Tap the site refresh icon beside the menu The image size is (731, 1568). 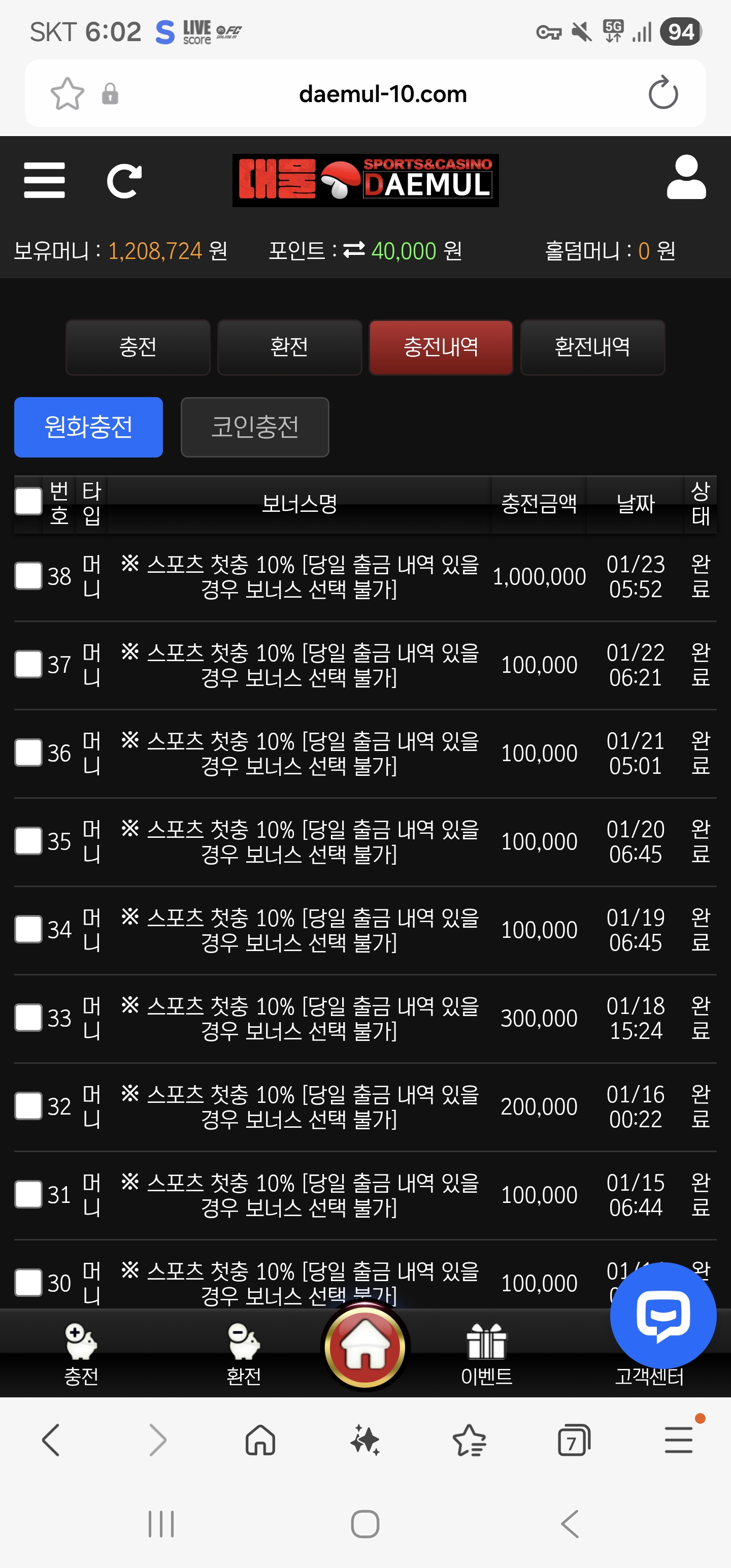pyautogui.click(x=124, y=181)
